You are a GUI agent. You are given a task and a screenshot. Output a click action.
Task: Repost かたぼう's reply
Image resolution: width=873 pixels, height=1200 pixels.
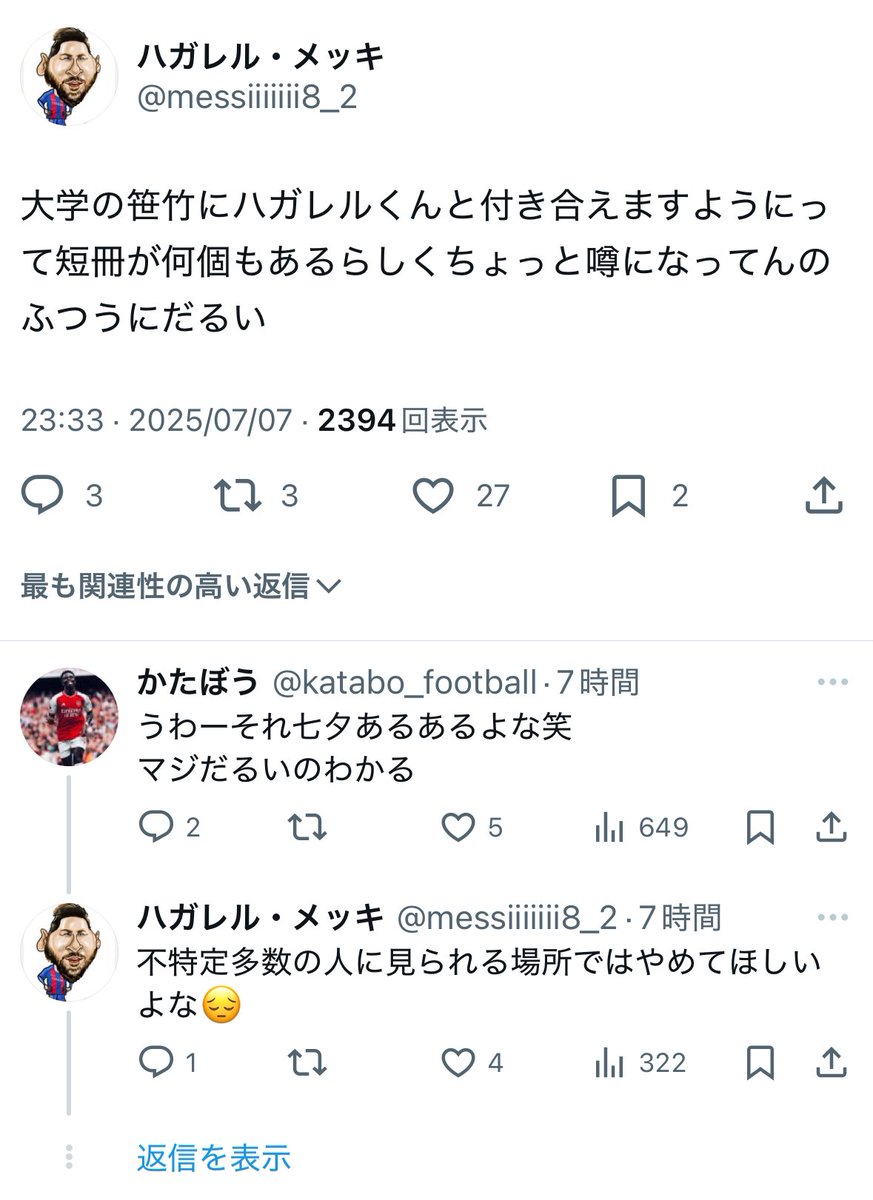(x=305, y=827)
